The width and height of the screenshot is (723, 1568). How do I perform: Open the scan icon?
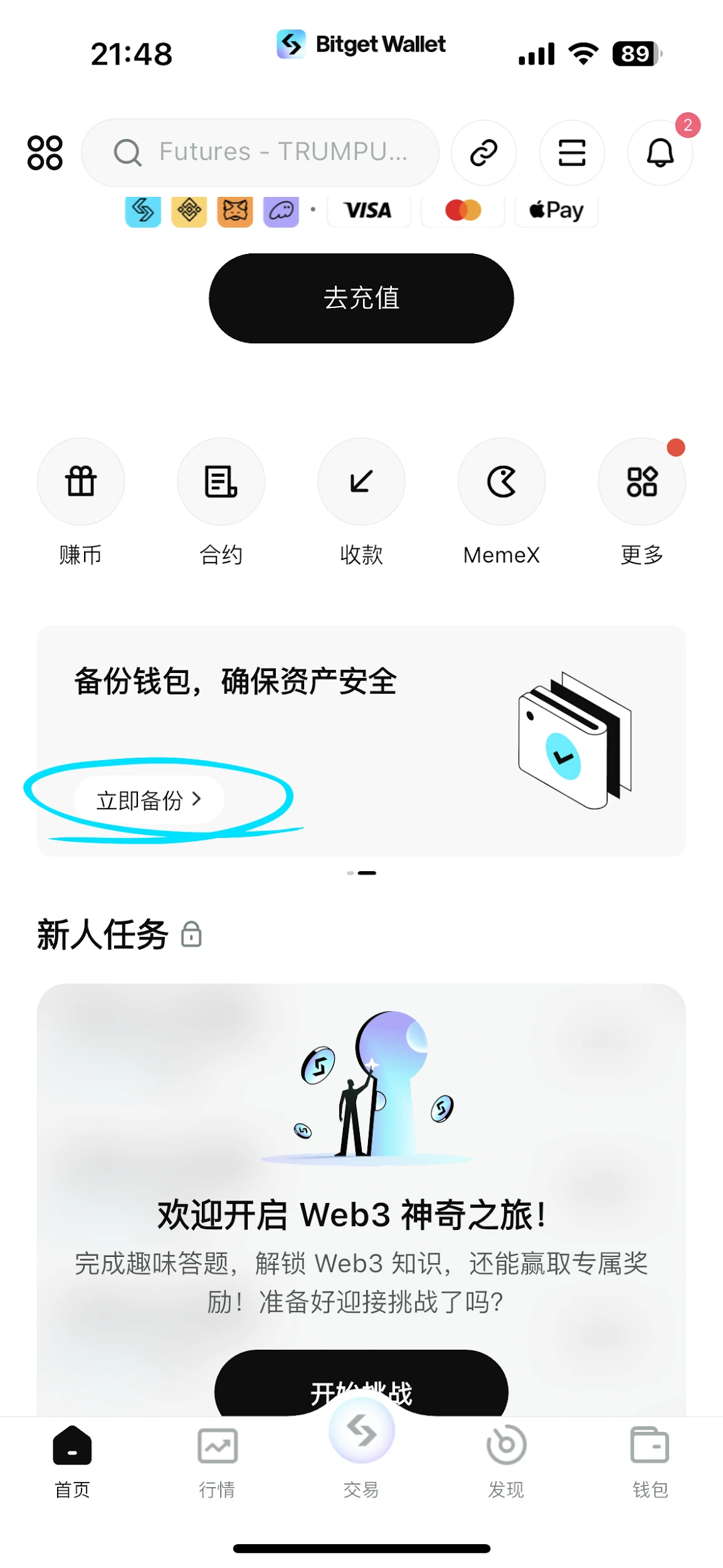pos(572,152)
